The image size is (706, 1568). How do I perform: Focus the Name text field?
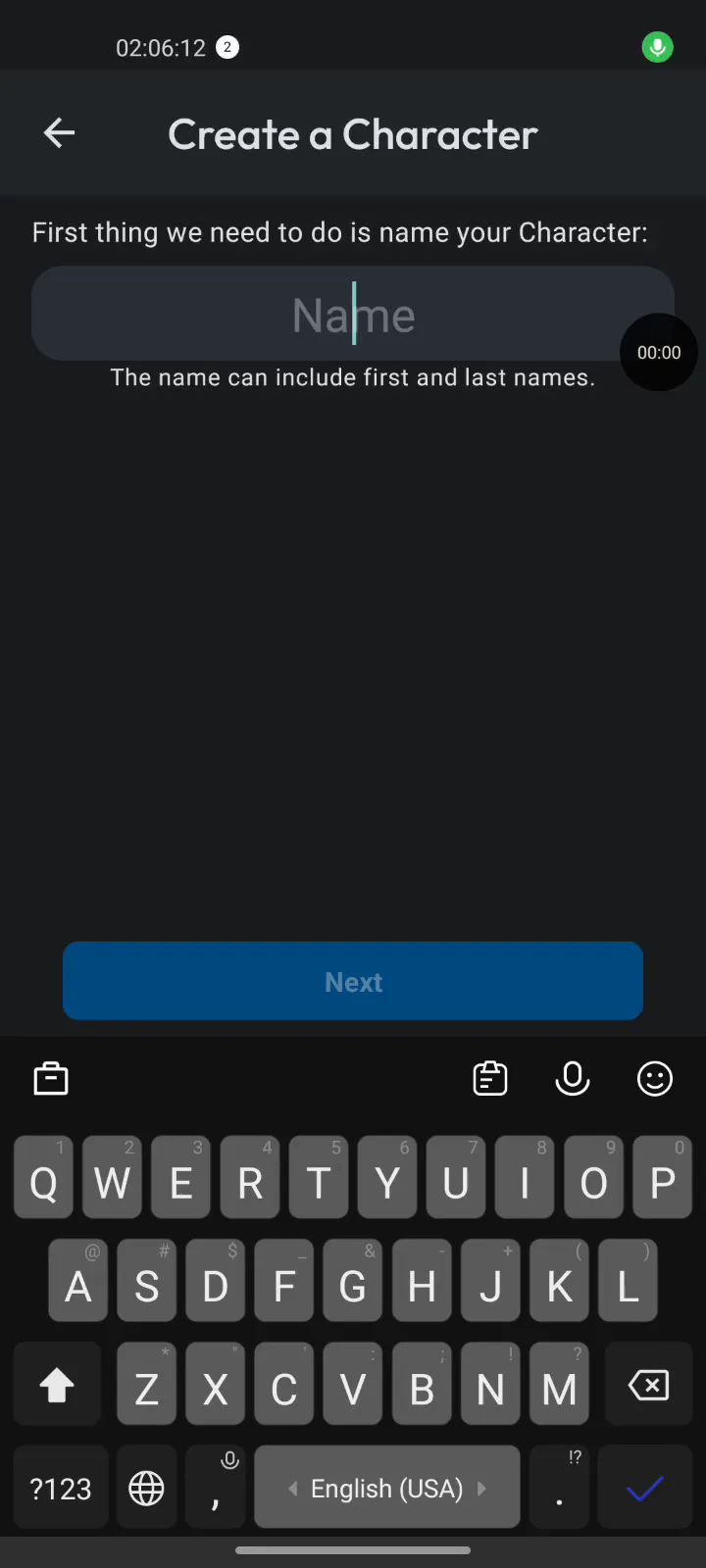coord(353,314)
